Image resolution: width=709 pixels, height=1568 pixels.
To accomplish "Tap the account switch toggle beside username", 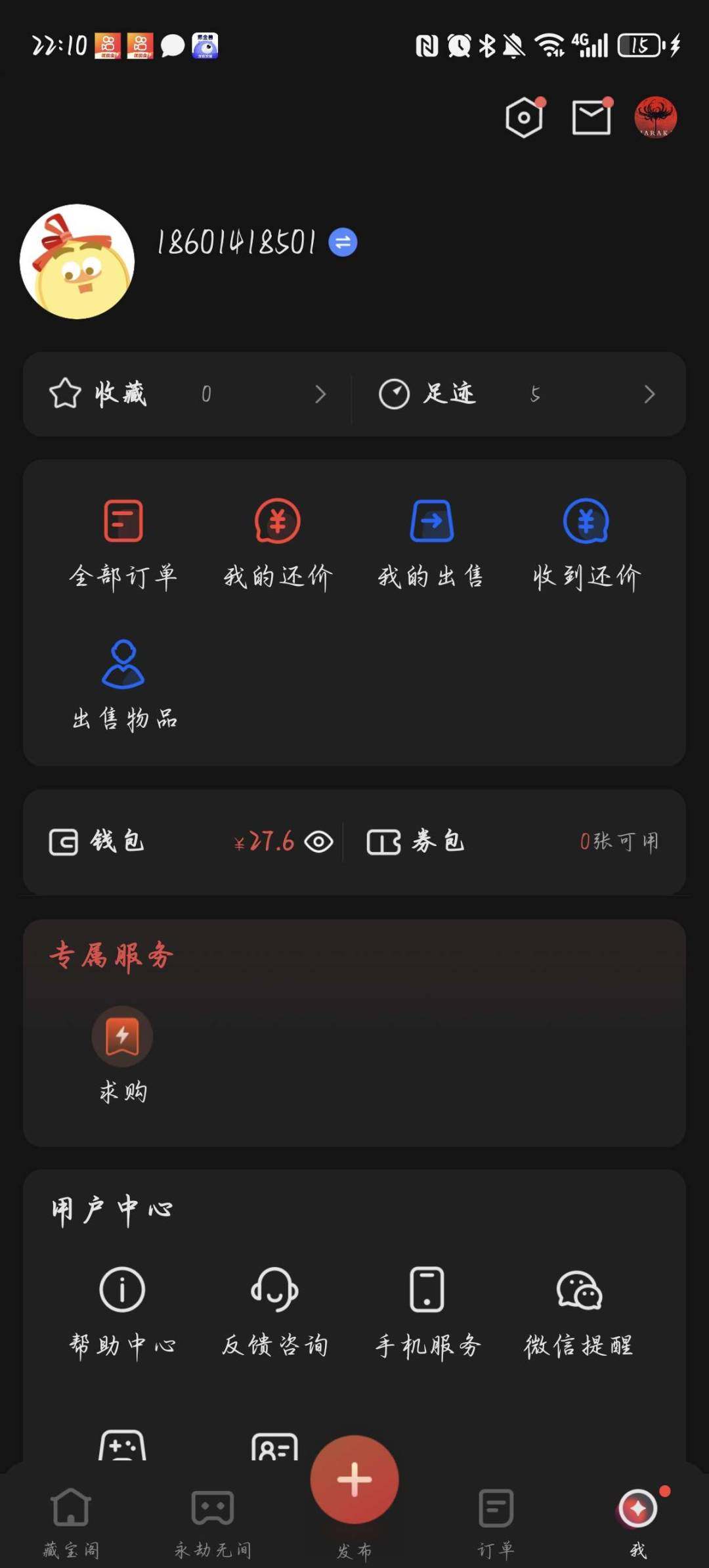I will [x=341, y=242].
